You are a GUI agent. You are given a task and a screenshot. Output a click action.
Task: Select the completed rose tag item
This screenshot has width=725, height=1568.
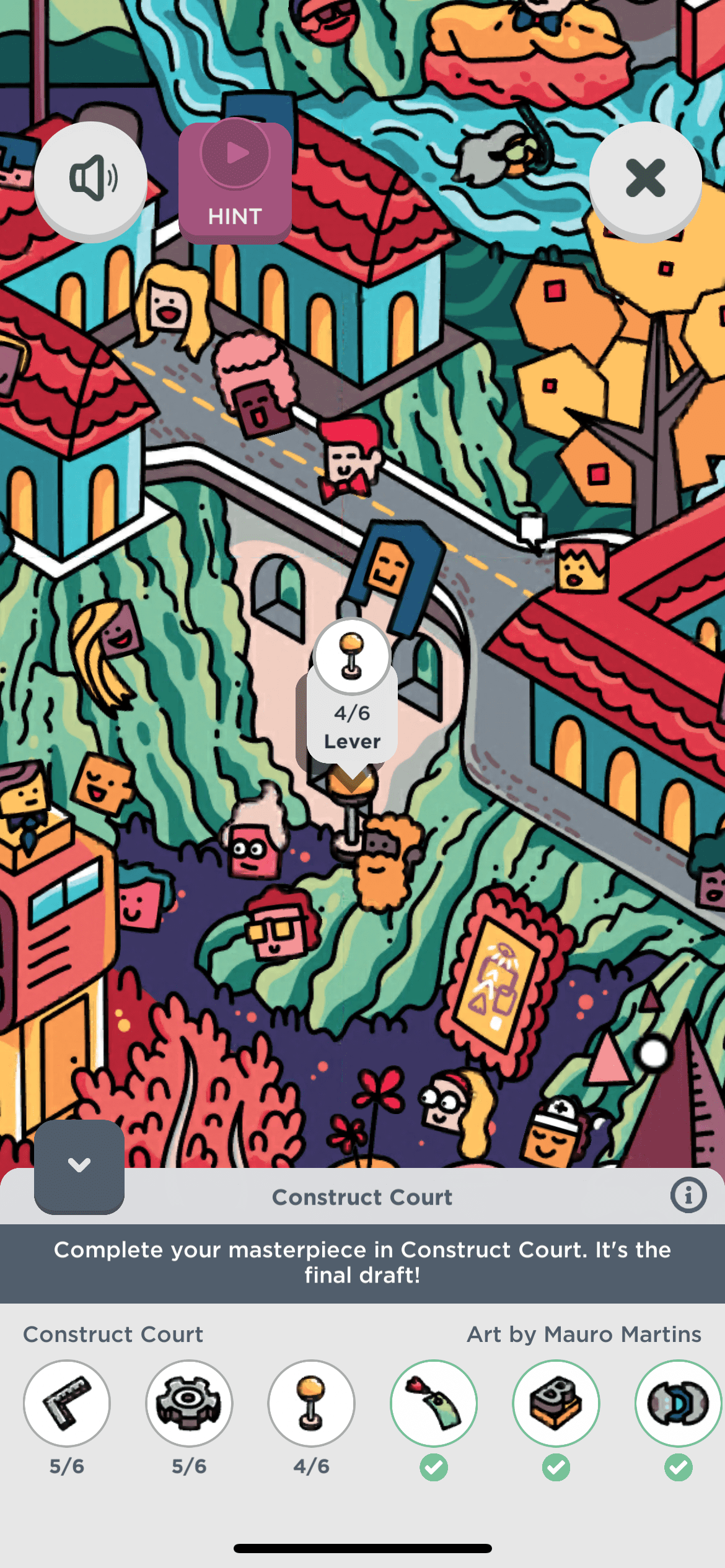click(x=434, y=1403)
